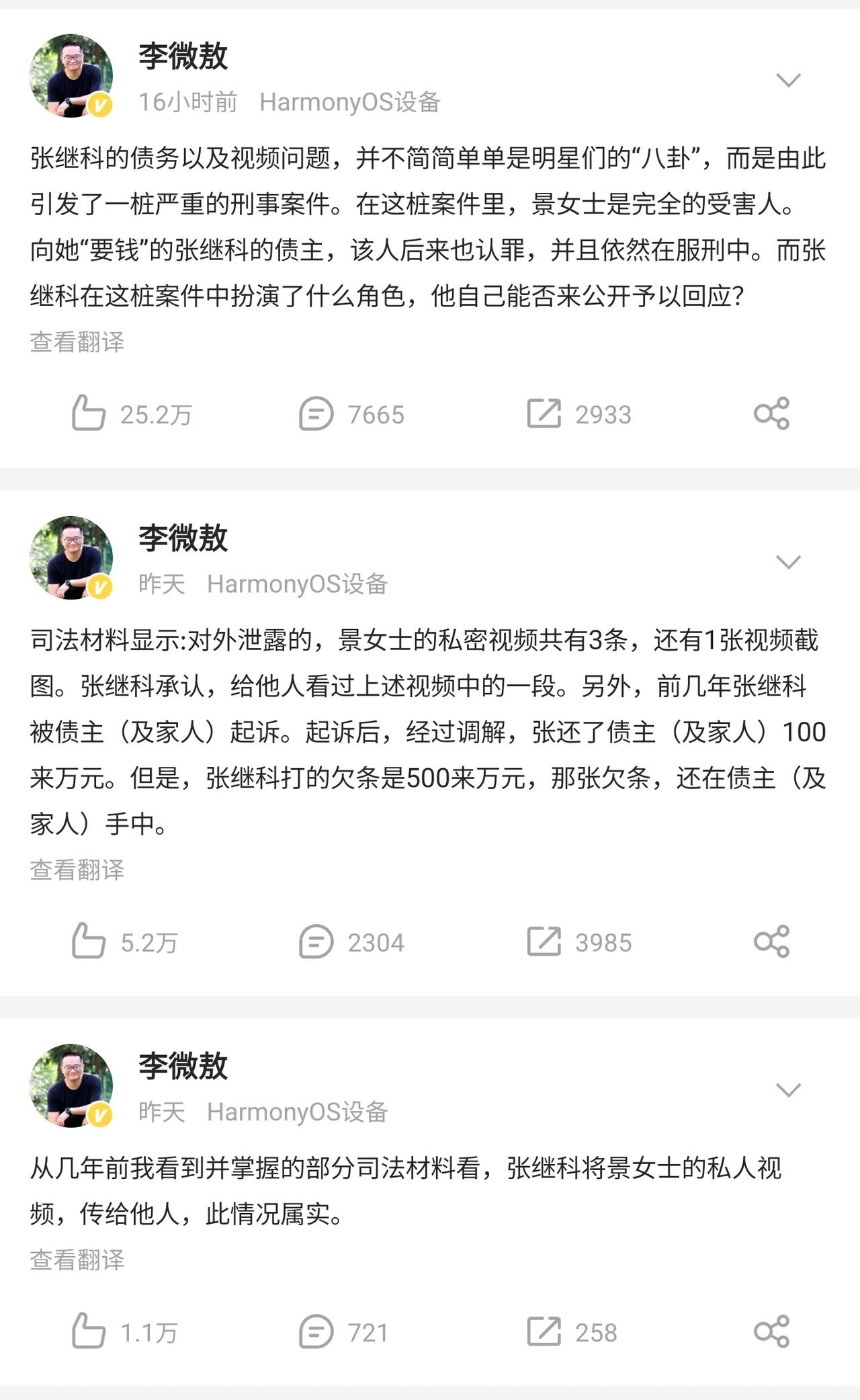Share the post beginning 从几年前我看到
860x1400 pixels.
771,1331
